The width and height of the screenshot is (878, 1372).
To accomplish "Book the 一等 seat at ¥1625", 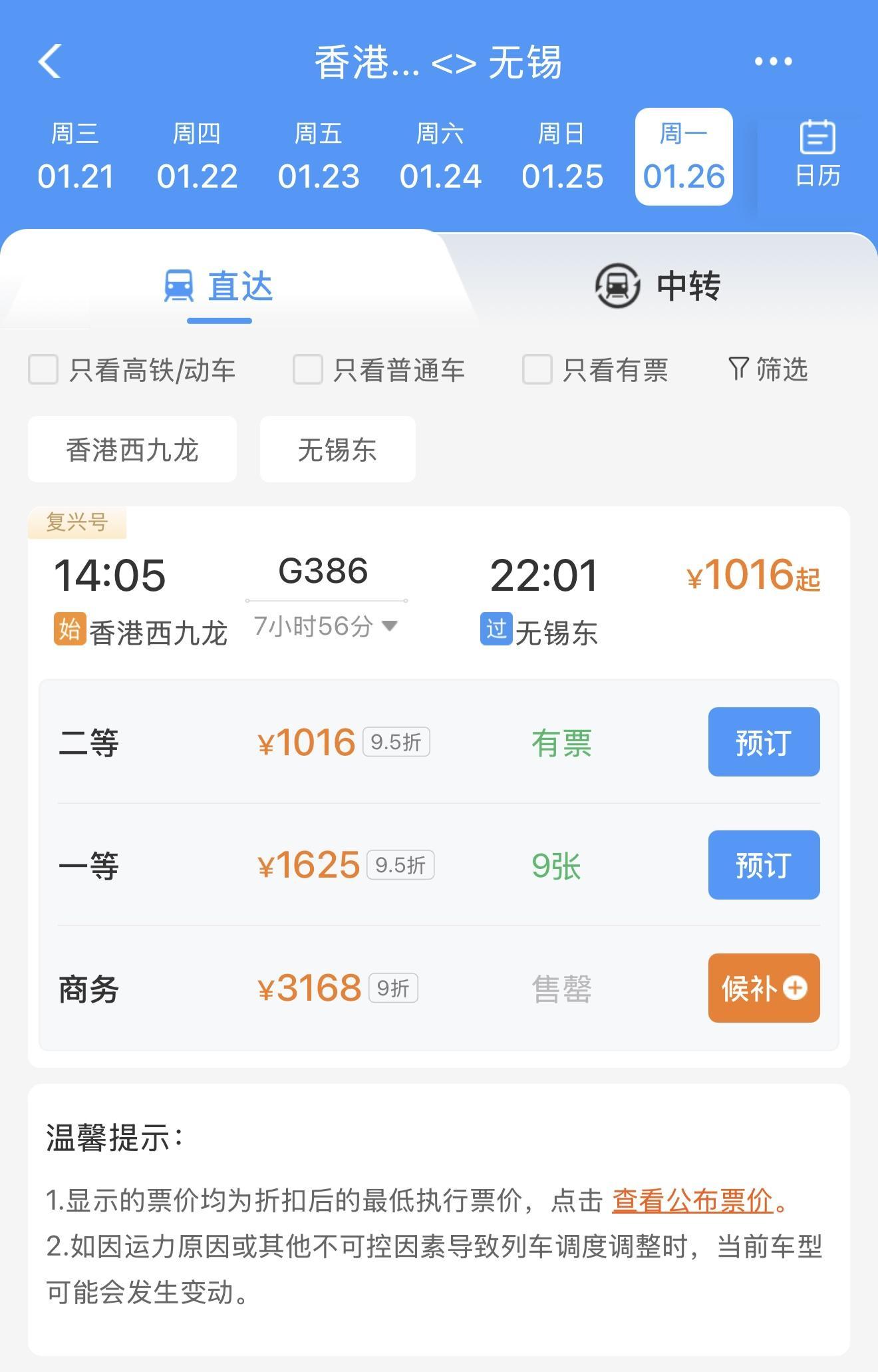I will (x=764, y=865).
